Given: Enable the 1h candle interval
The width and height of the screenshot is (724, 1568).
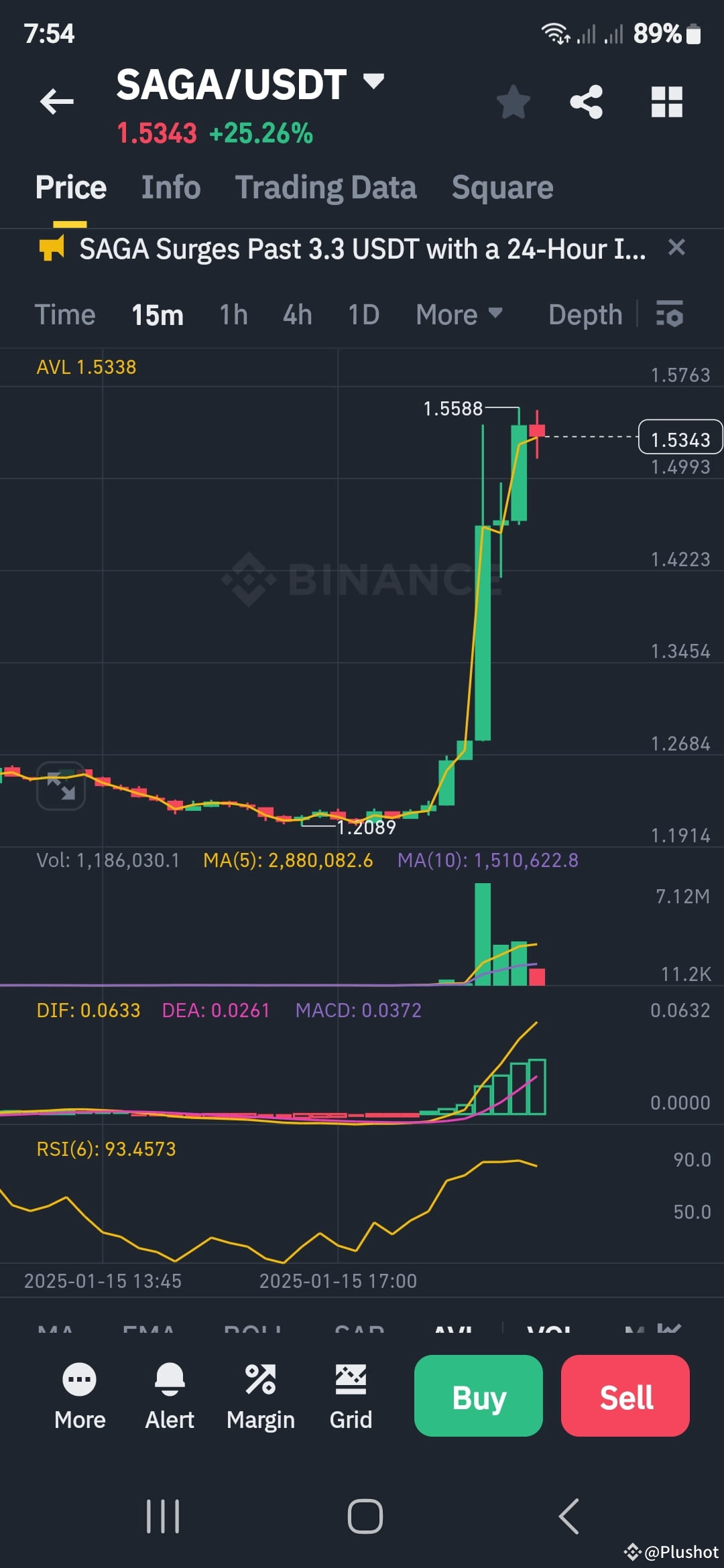Looking at the screenshot, I should click(x=233, y=314).
